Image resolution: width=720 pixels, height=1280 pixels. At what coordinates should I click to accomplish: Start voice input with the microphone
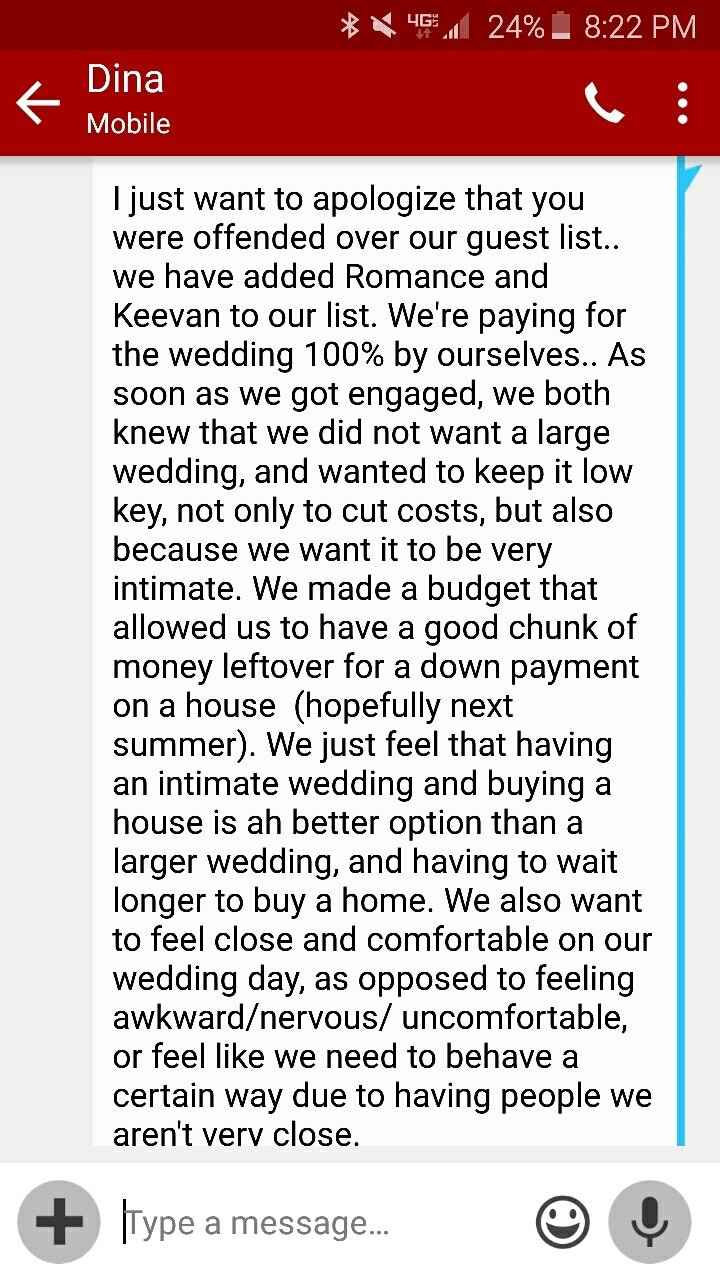(651, 1221)
